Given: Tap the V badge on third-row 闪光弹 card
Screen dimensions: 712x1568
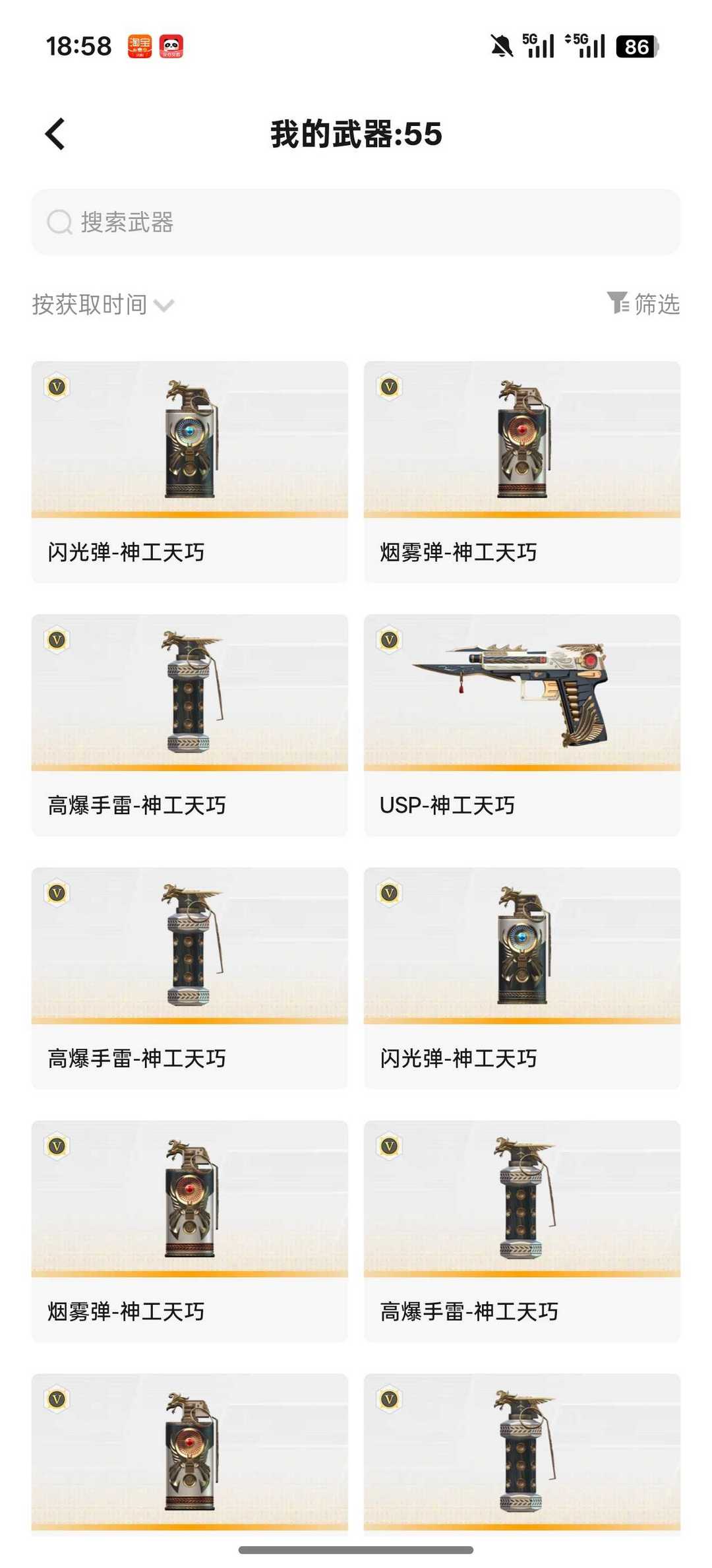Looking at the screenshot, I should click(x=389, y=894).
